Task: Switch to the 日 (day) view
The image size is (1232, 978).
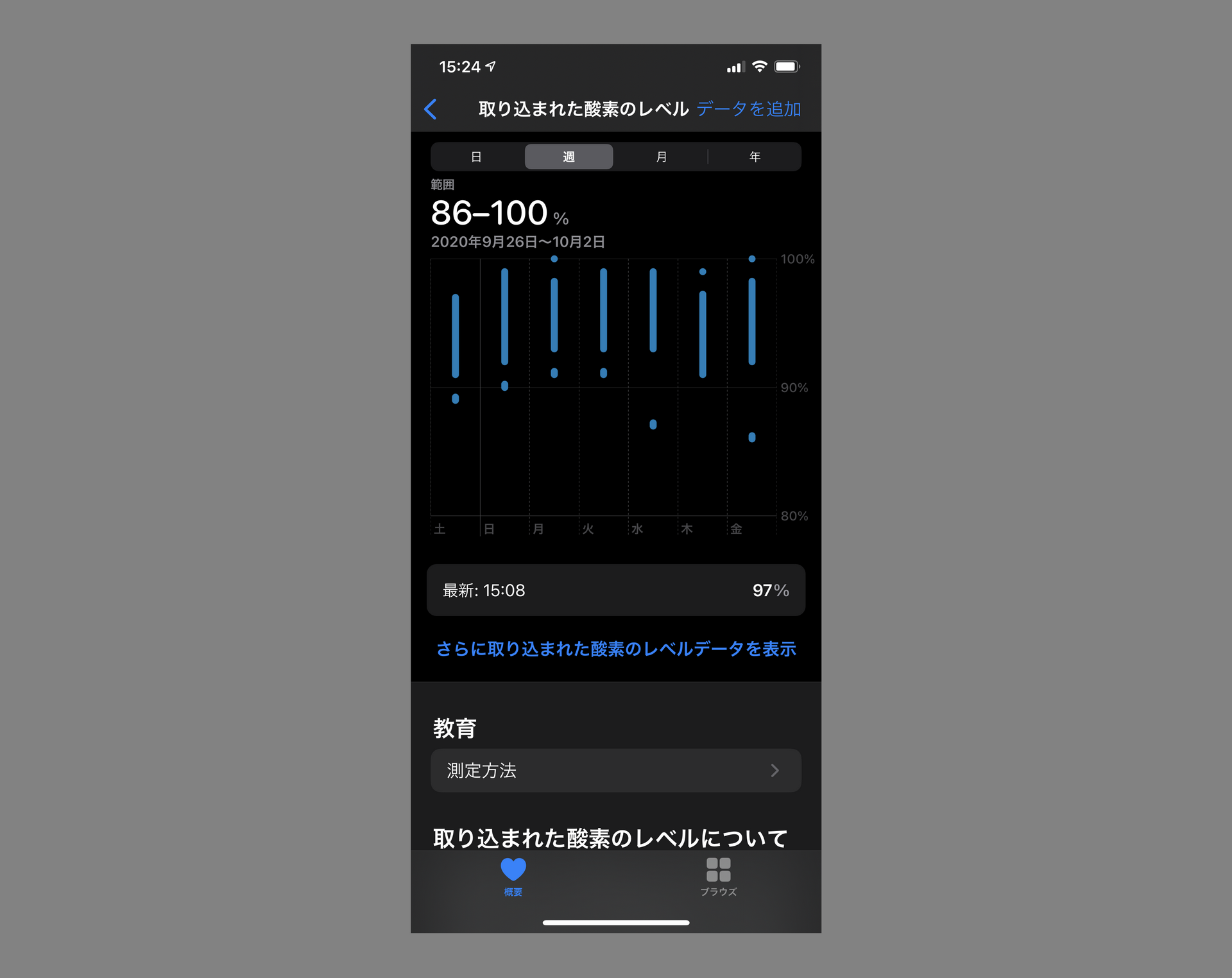Action: coord(476,157)
